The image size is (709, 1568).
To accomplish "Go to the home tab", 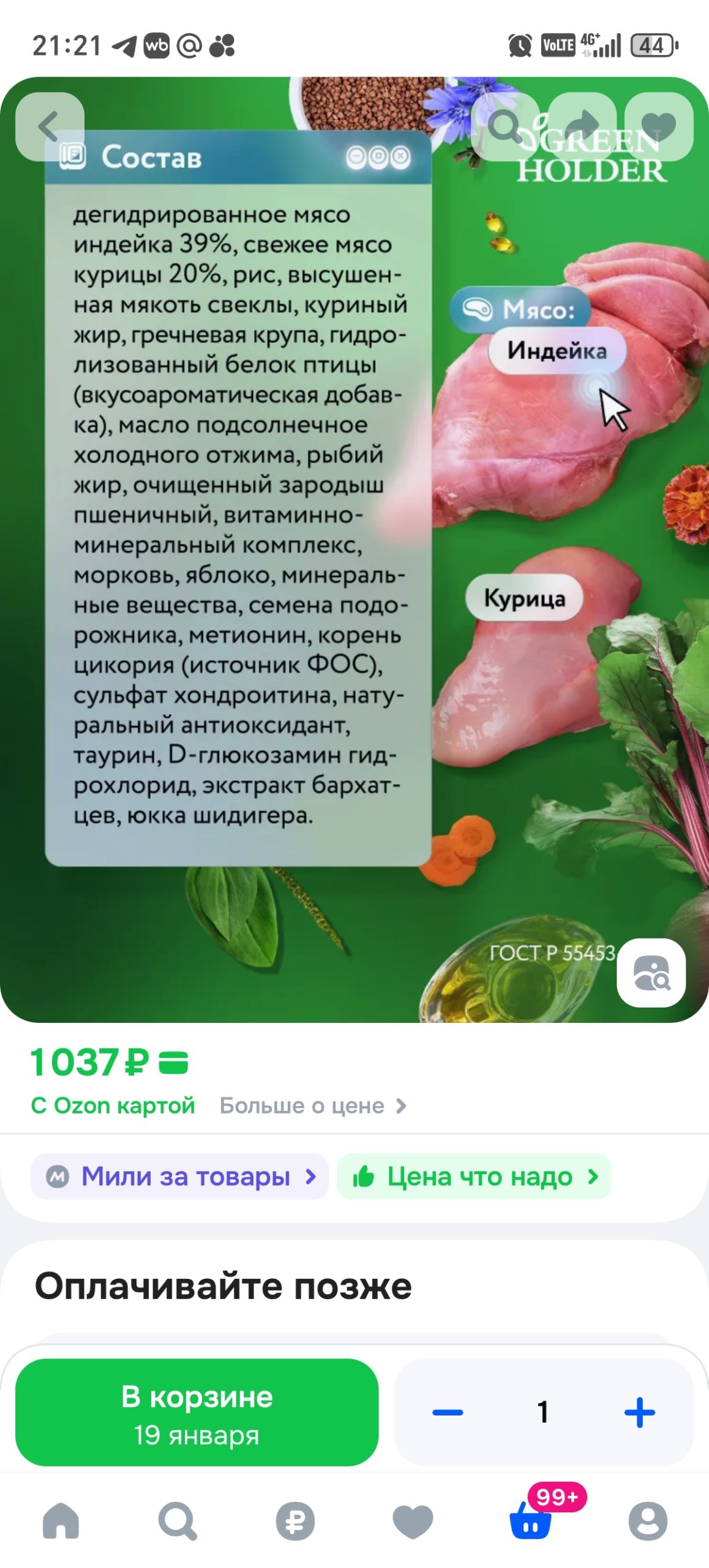I will pyautogui.click(x=61, y=1521).
